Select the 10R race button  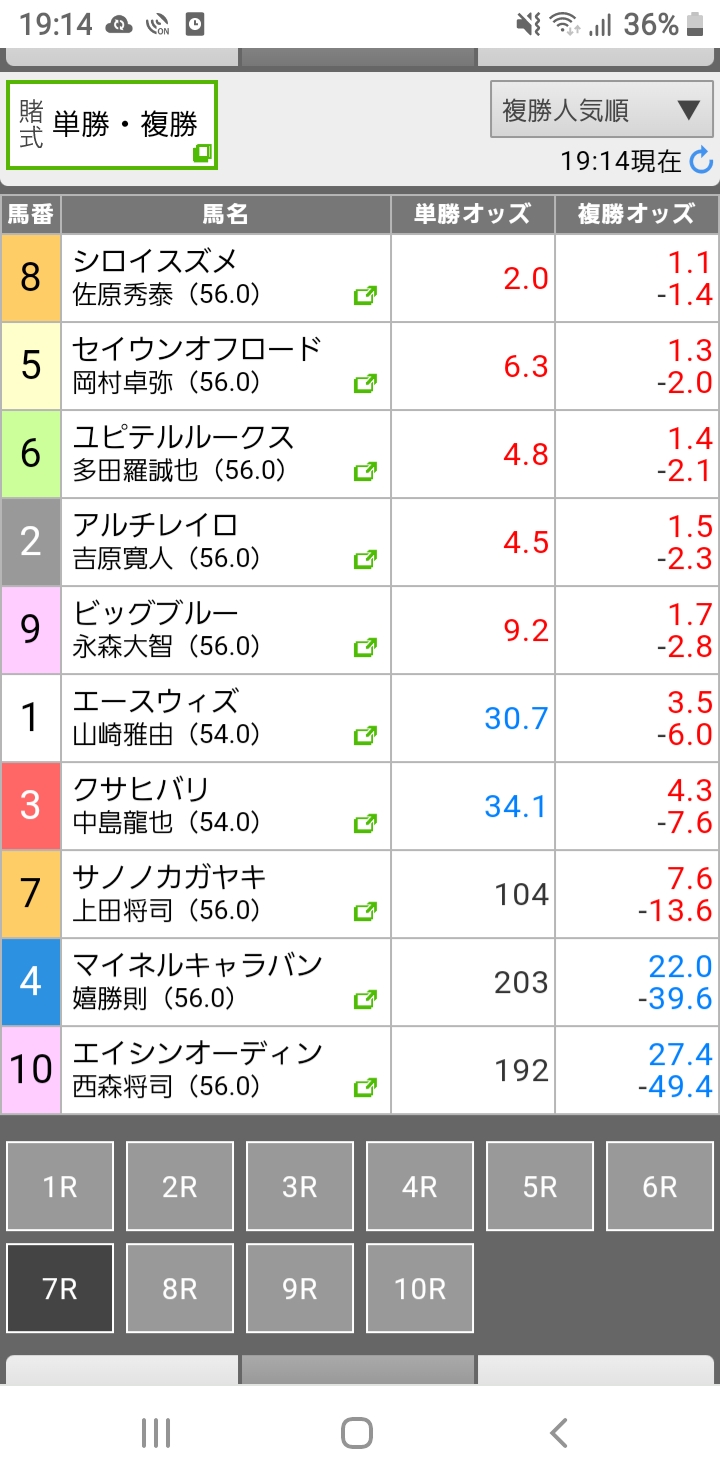point(420,1289)
